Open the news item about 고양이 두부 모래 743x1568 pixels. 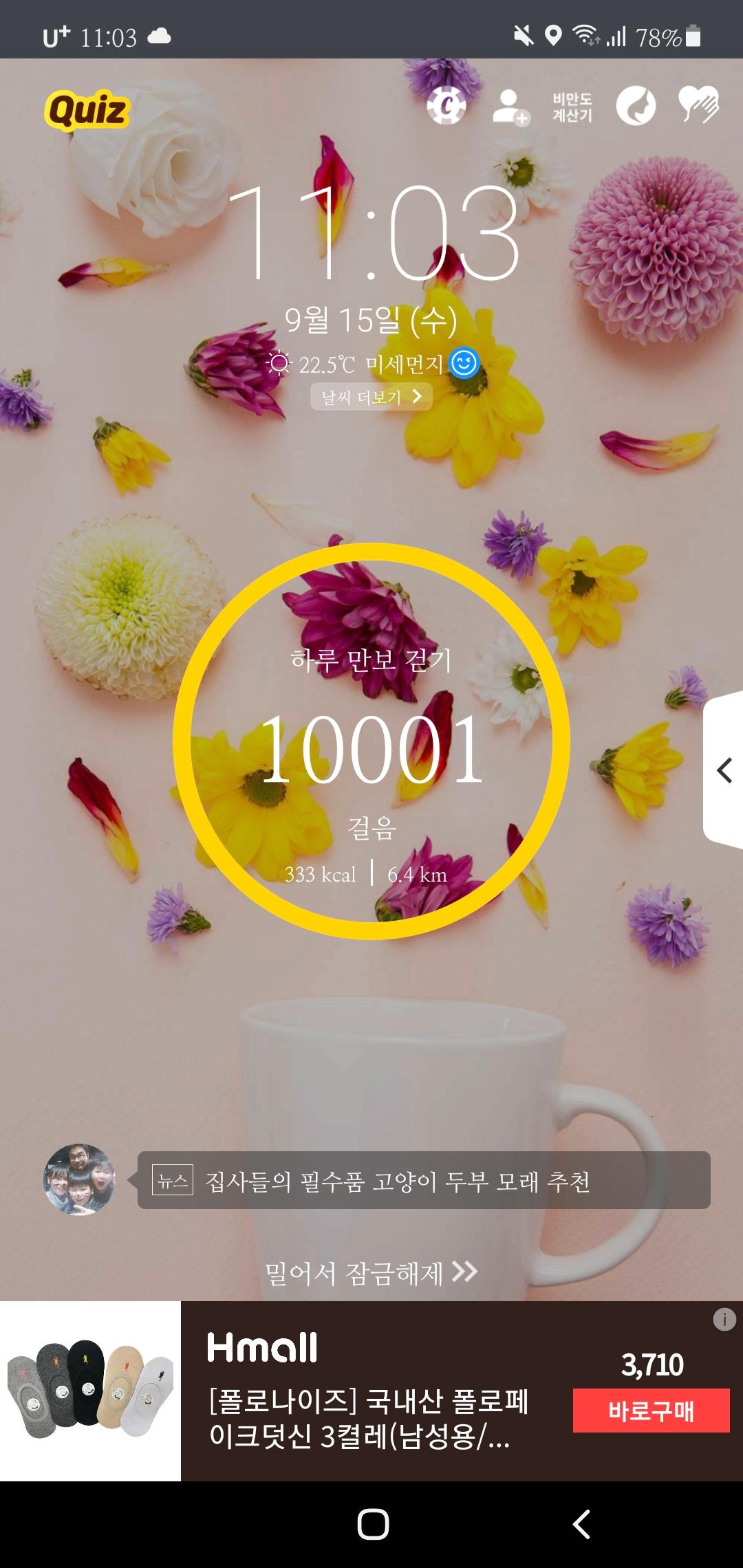tap(423, 1181)
